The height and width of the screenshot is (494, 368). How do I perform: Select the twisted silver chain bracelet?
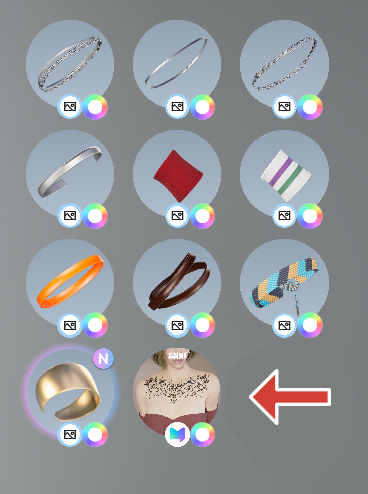pos(284,64)
